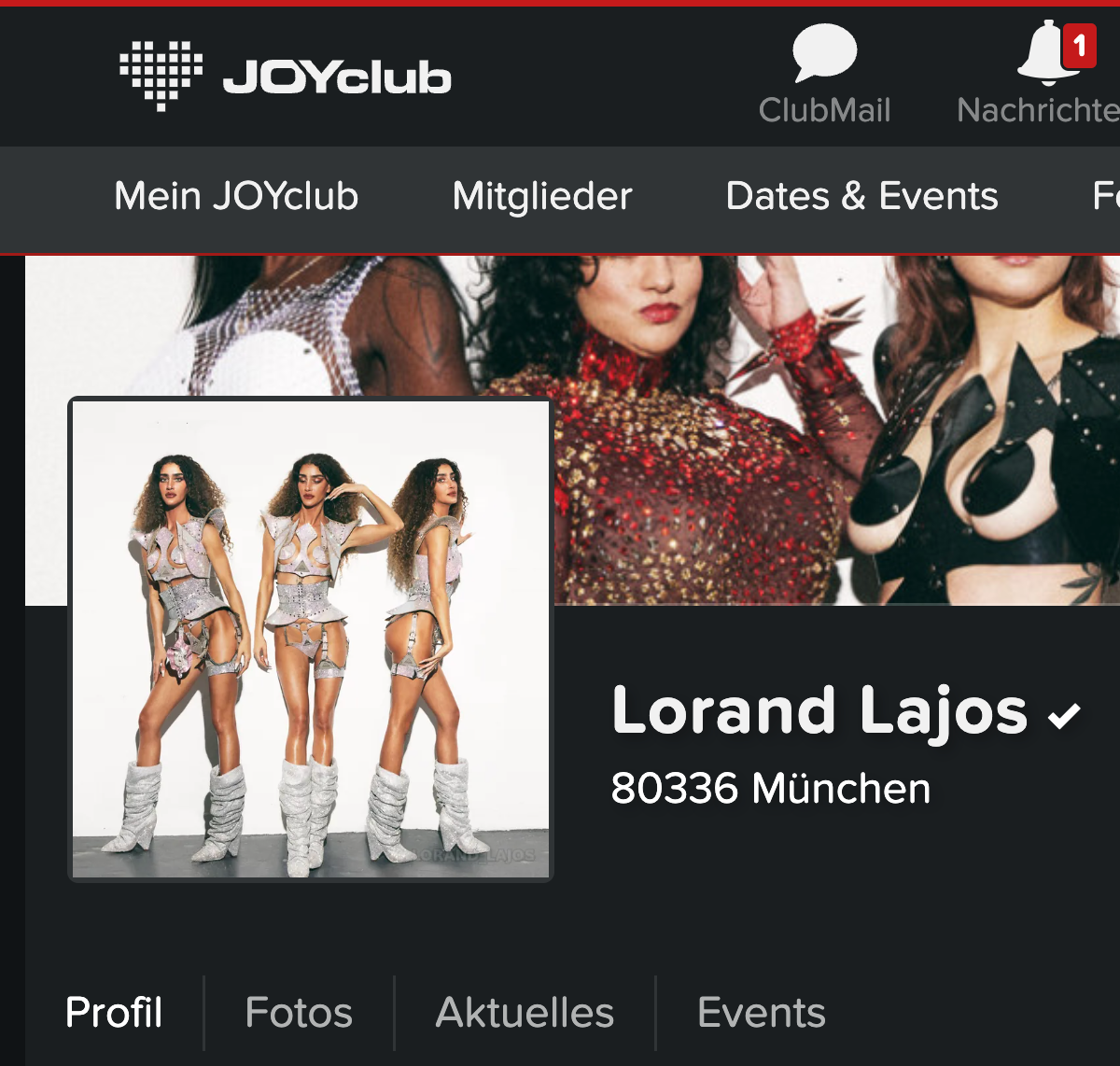Open Dates & Events section
This screenshot has height=1066, width=1120.
click(861, 197)
